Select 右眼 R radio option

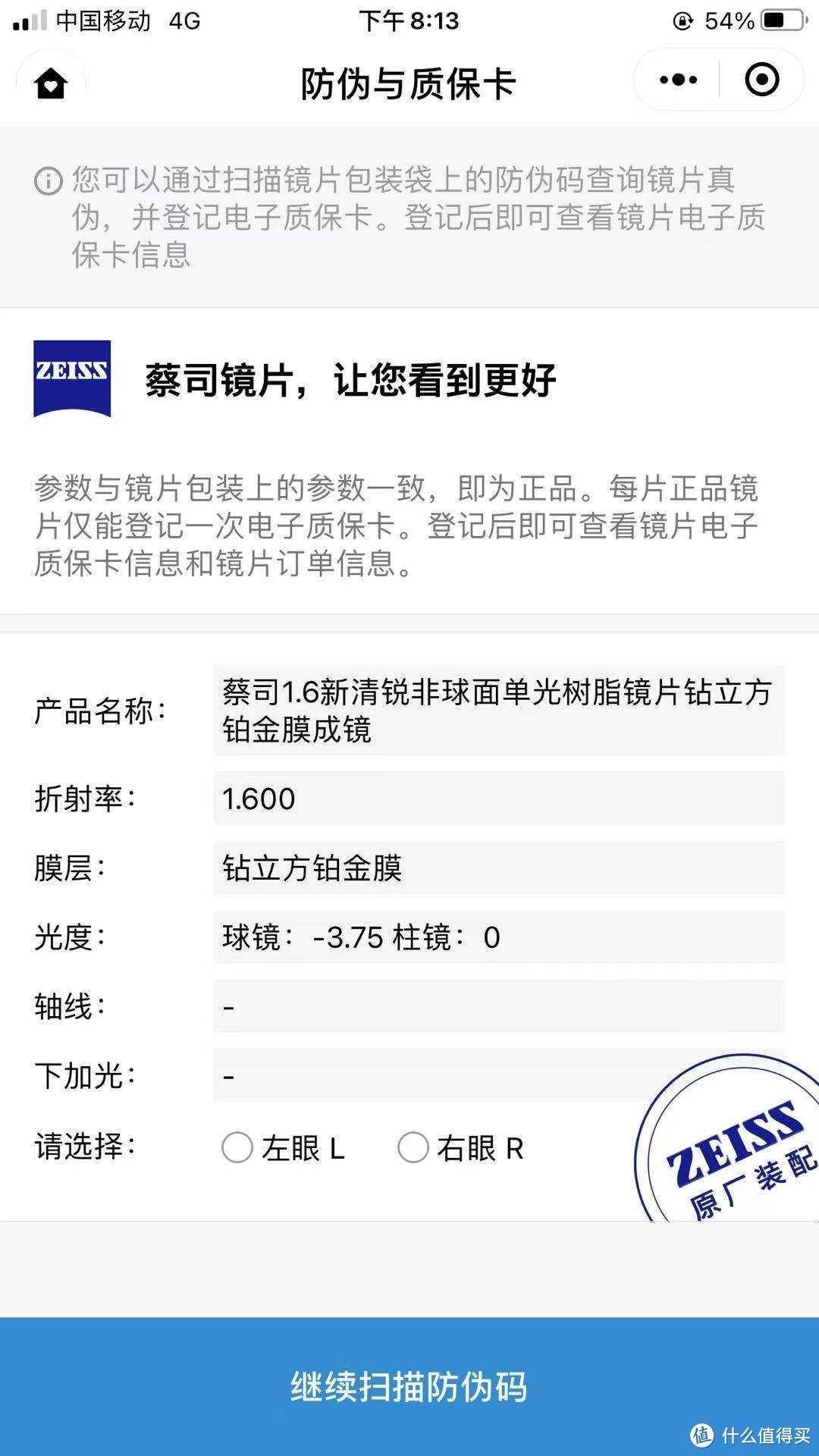pos(413,1147)
